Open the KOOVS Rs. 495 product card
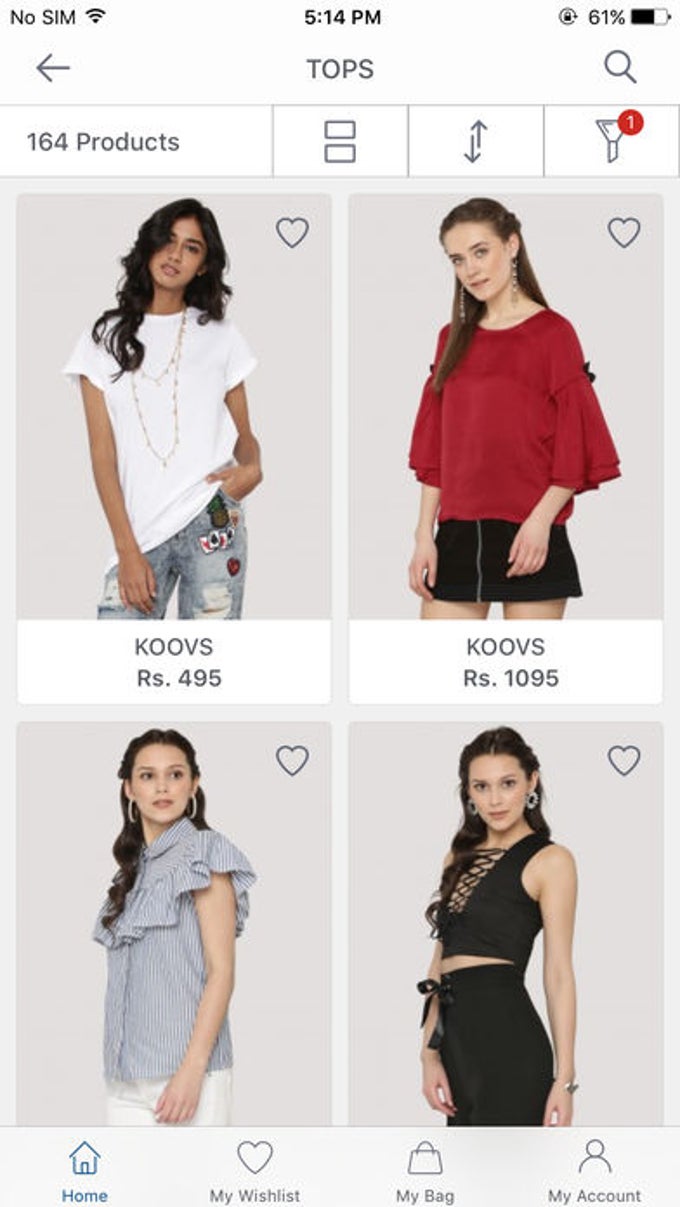Viewport: 680px width, 1207px height. coord(174,450)
